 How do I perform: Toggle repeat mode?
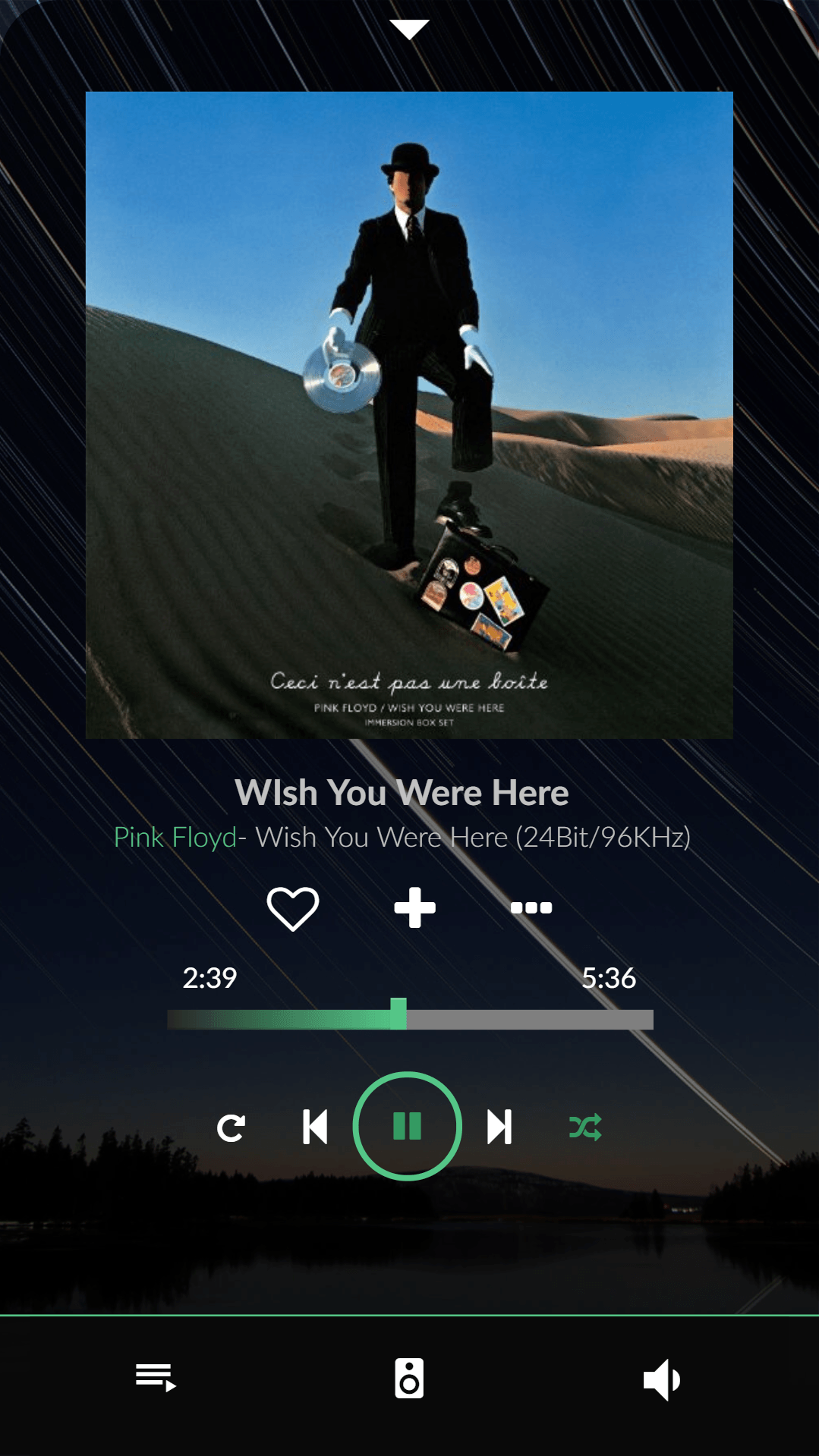(x=231, y=1127)
